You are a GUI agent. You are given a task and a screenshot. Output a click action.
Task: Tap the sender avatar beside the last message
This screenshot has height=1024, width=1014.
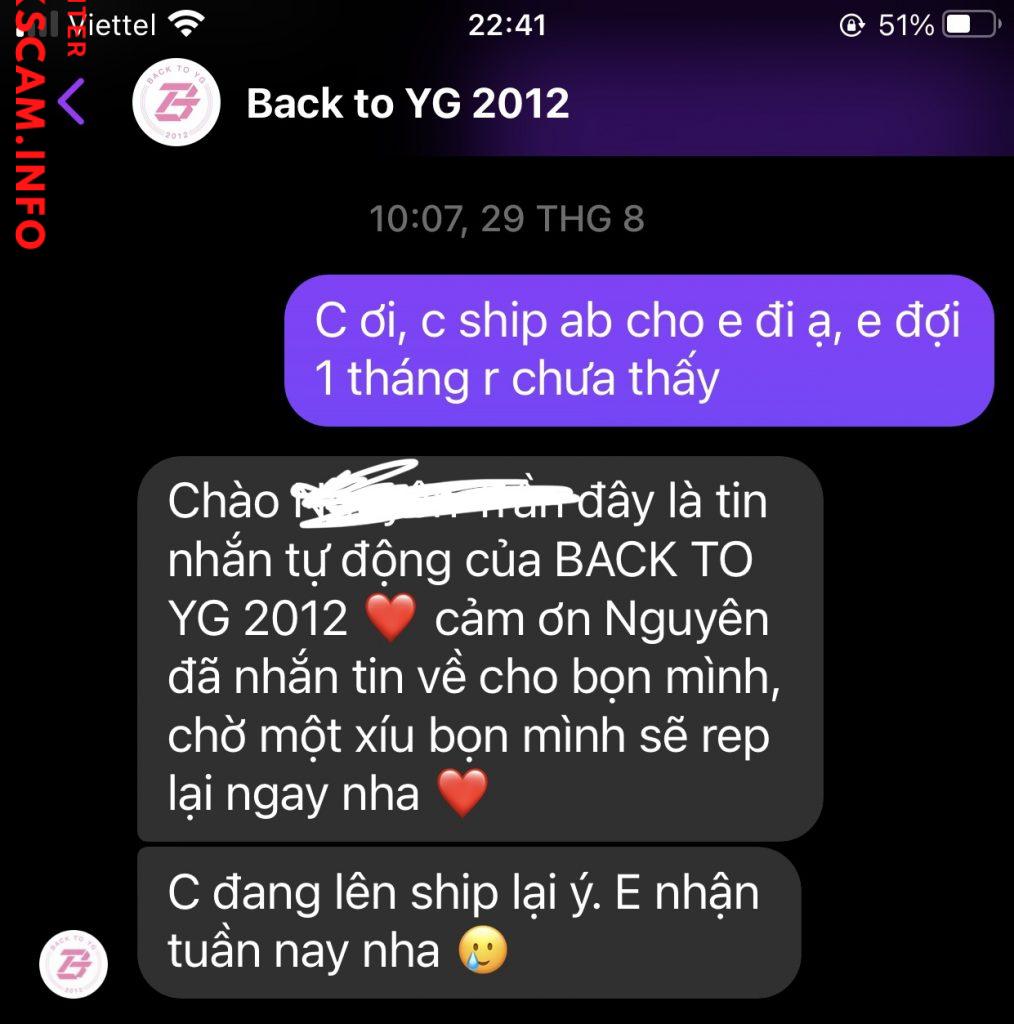coord(73,964)
